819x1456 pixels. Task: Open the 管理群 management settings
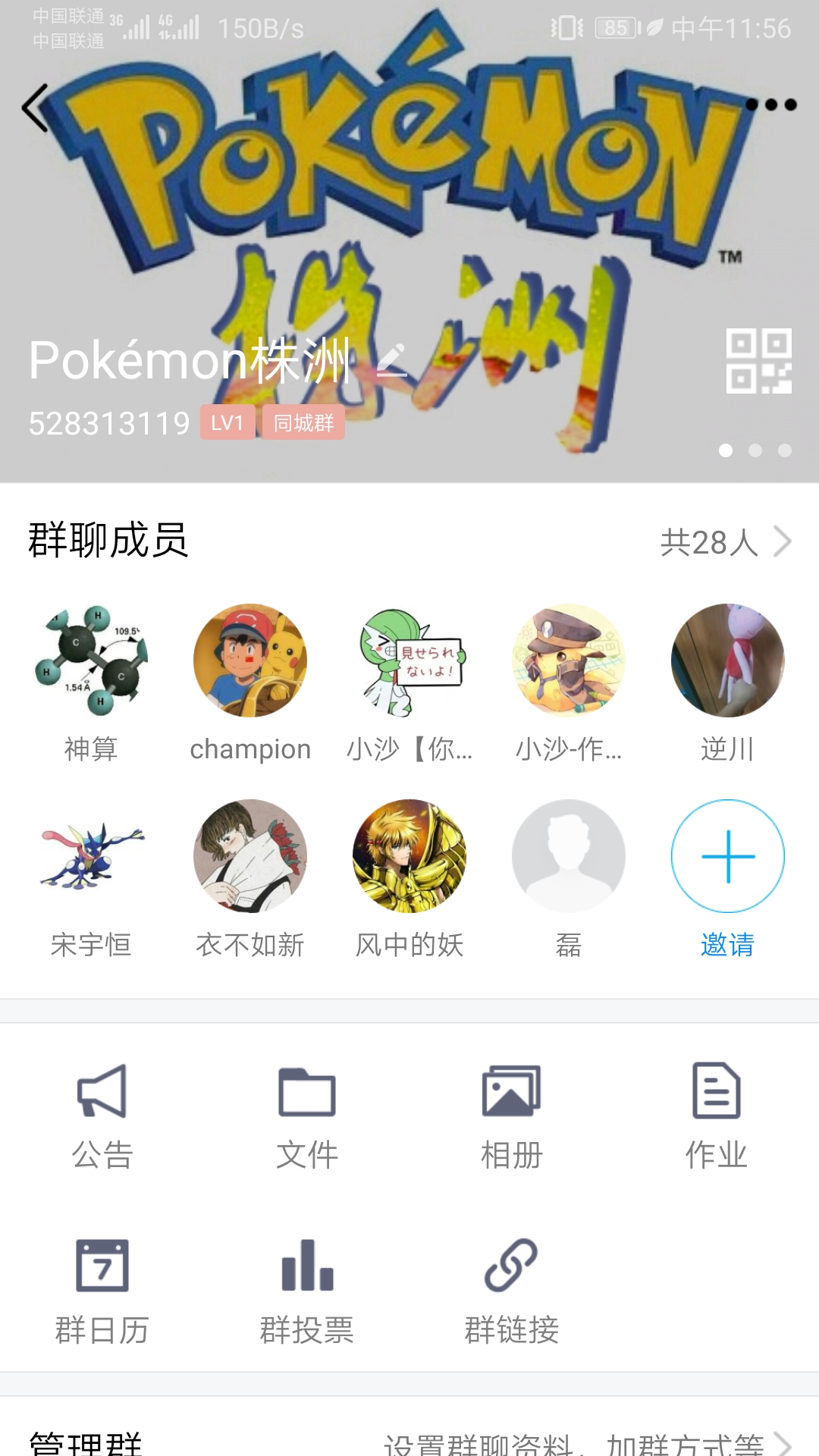[x=409, y=1442]
